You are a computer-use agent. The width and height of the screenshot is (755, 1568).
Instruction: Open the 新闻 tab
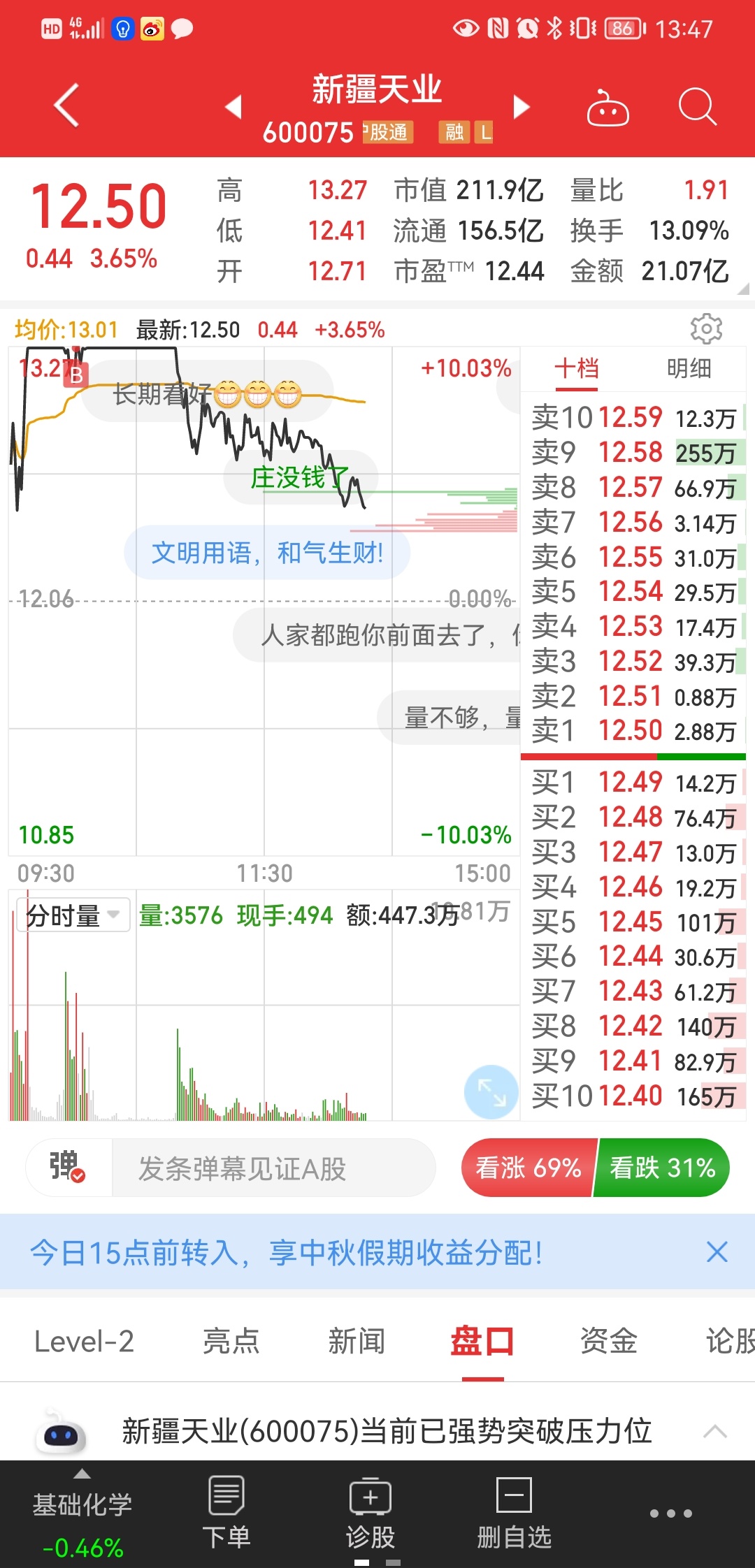coord(357,1341)
